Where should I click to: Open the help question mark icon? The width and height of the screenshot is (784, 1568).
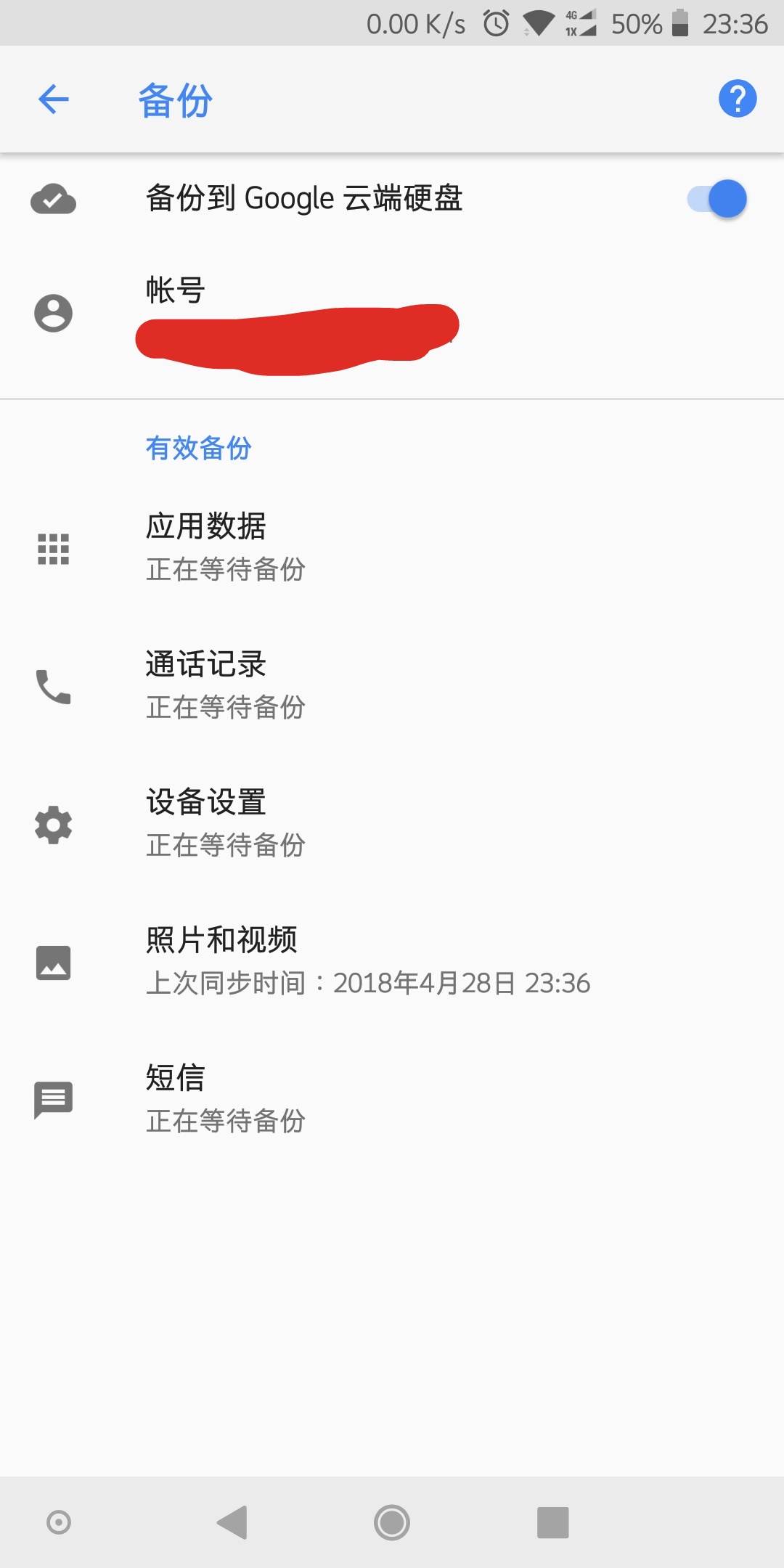[737, 99]
